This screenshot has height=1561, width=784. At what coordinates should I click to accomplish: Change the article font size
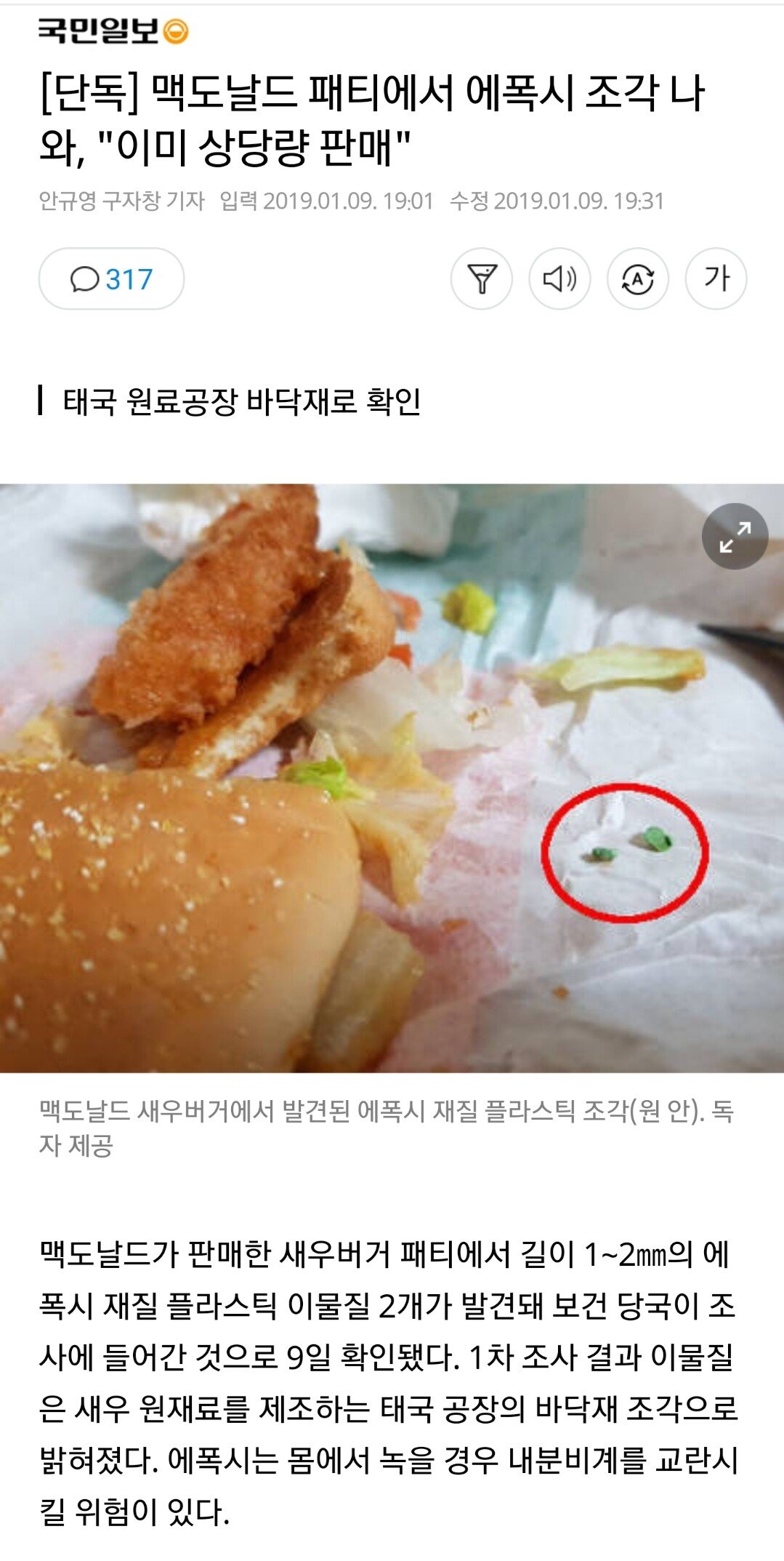coord(716,279)
